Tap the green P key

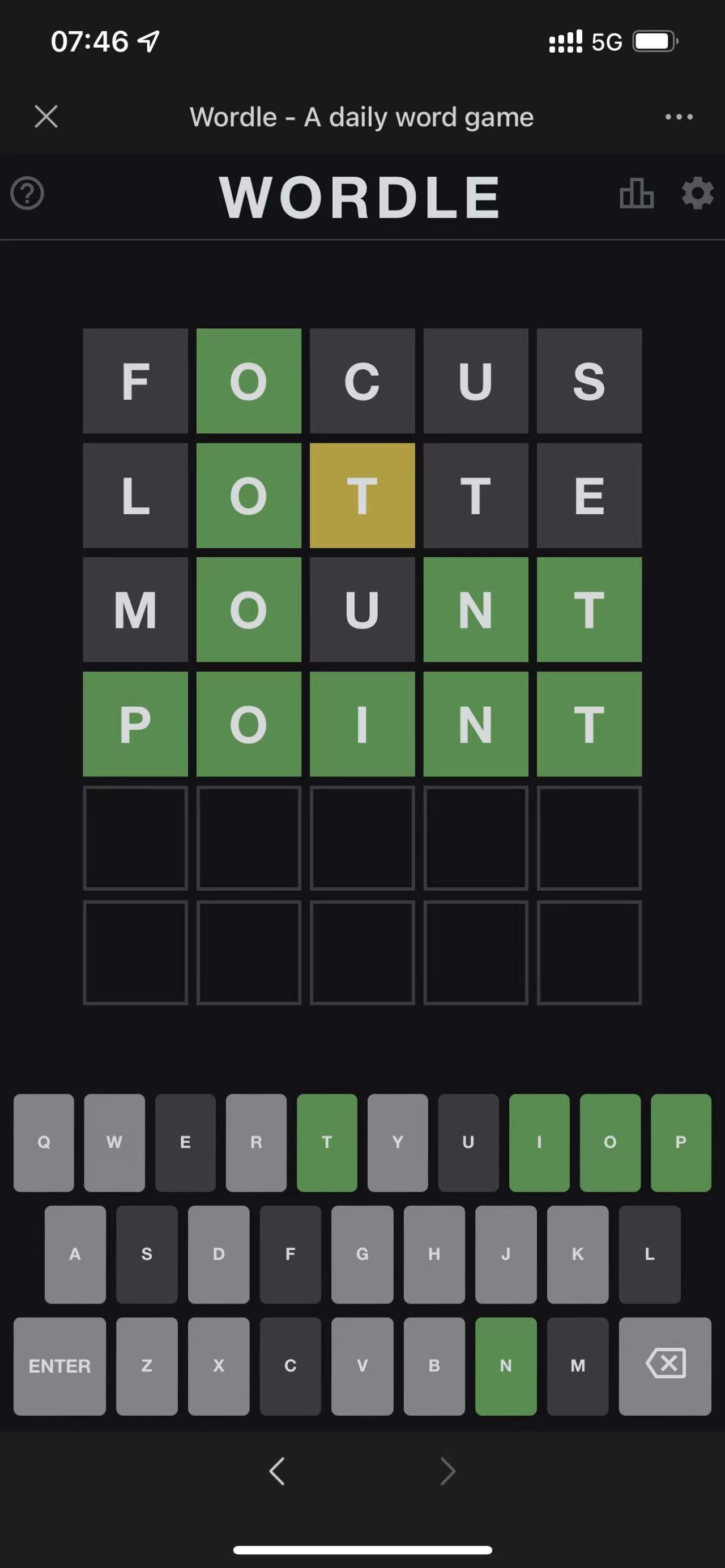click(x=681, y=1142)
